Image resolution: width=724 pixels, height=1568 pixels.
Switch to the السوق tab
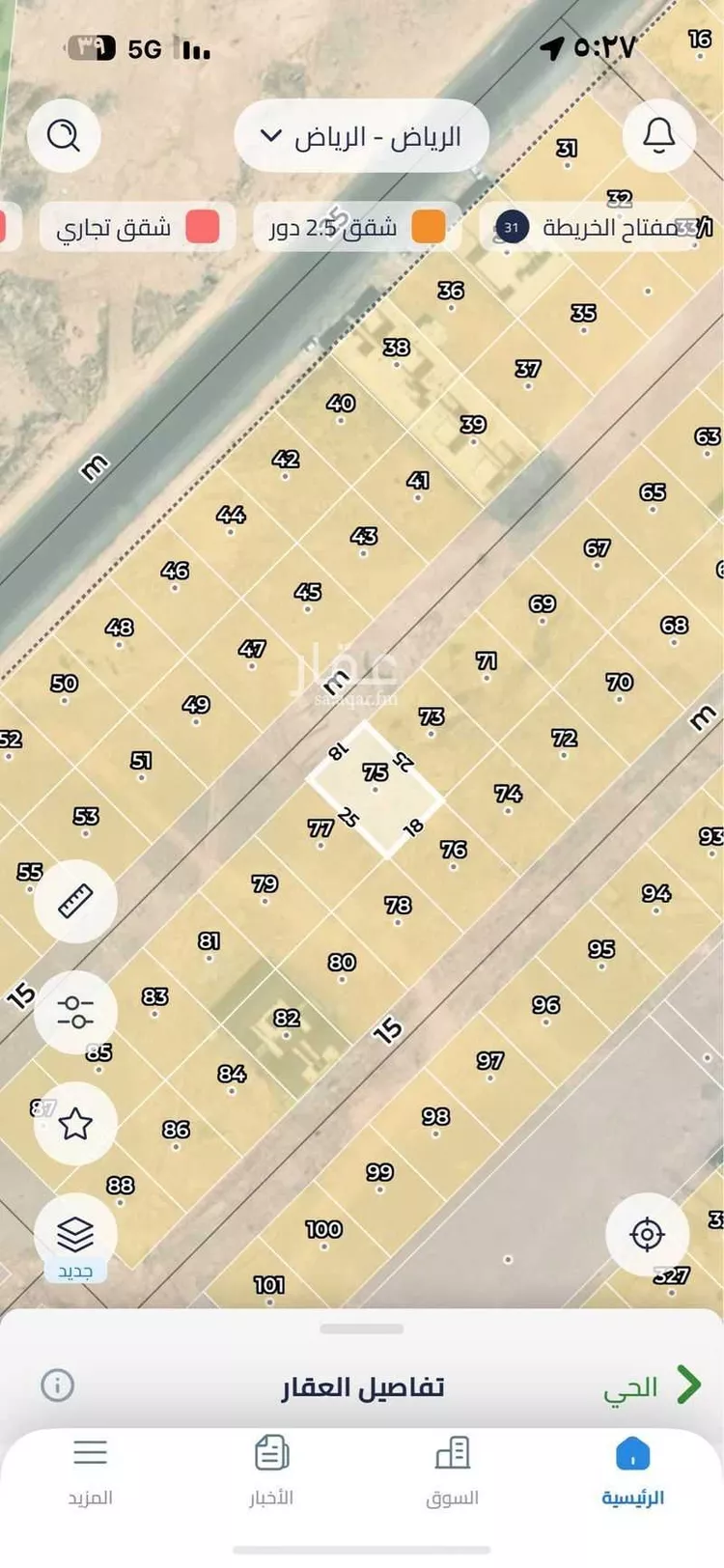[x=452, y=1471]
